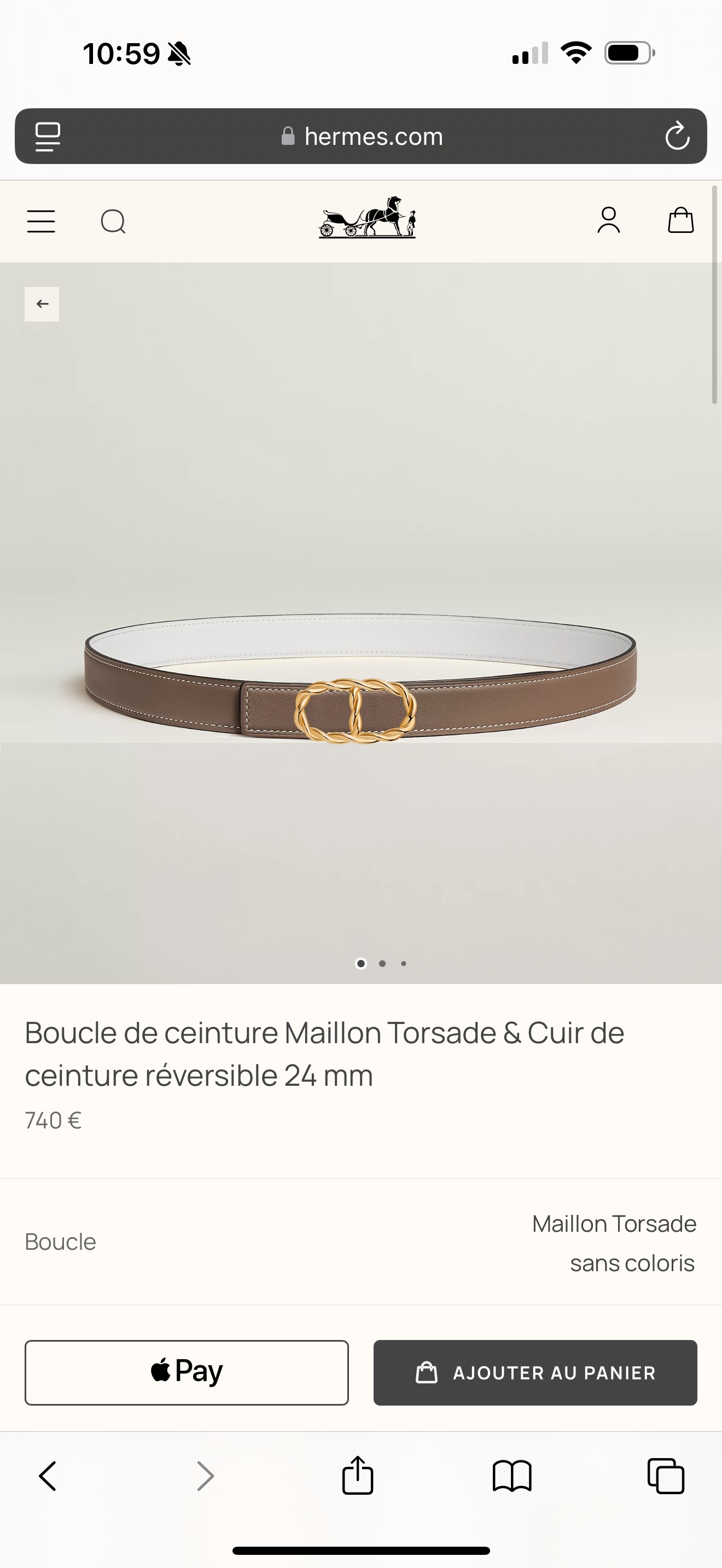
Task: Open the Boucle Maillon Torsade row
Action: 361,1242
